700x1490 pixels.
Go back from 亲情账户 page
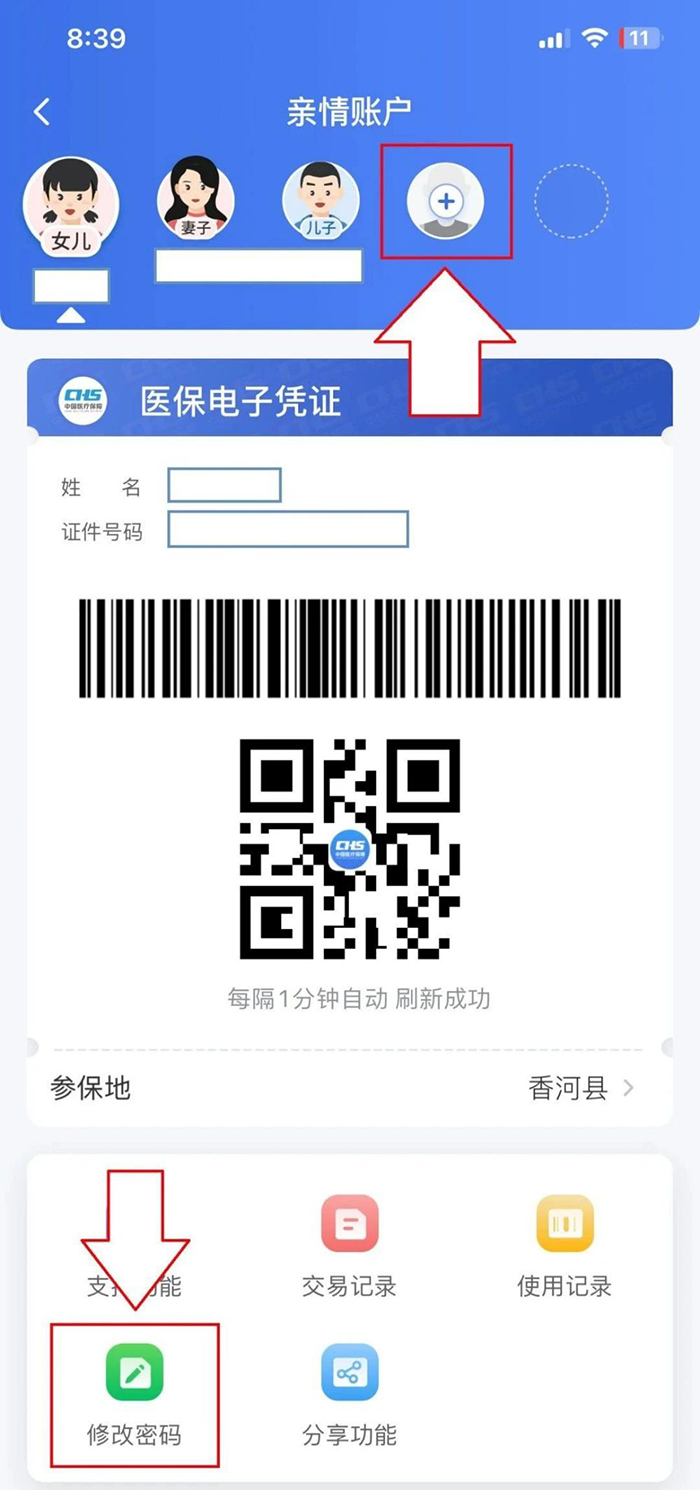[41, 112]
